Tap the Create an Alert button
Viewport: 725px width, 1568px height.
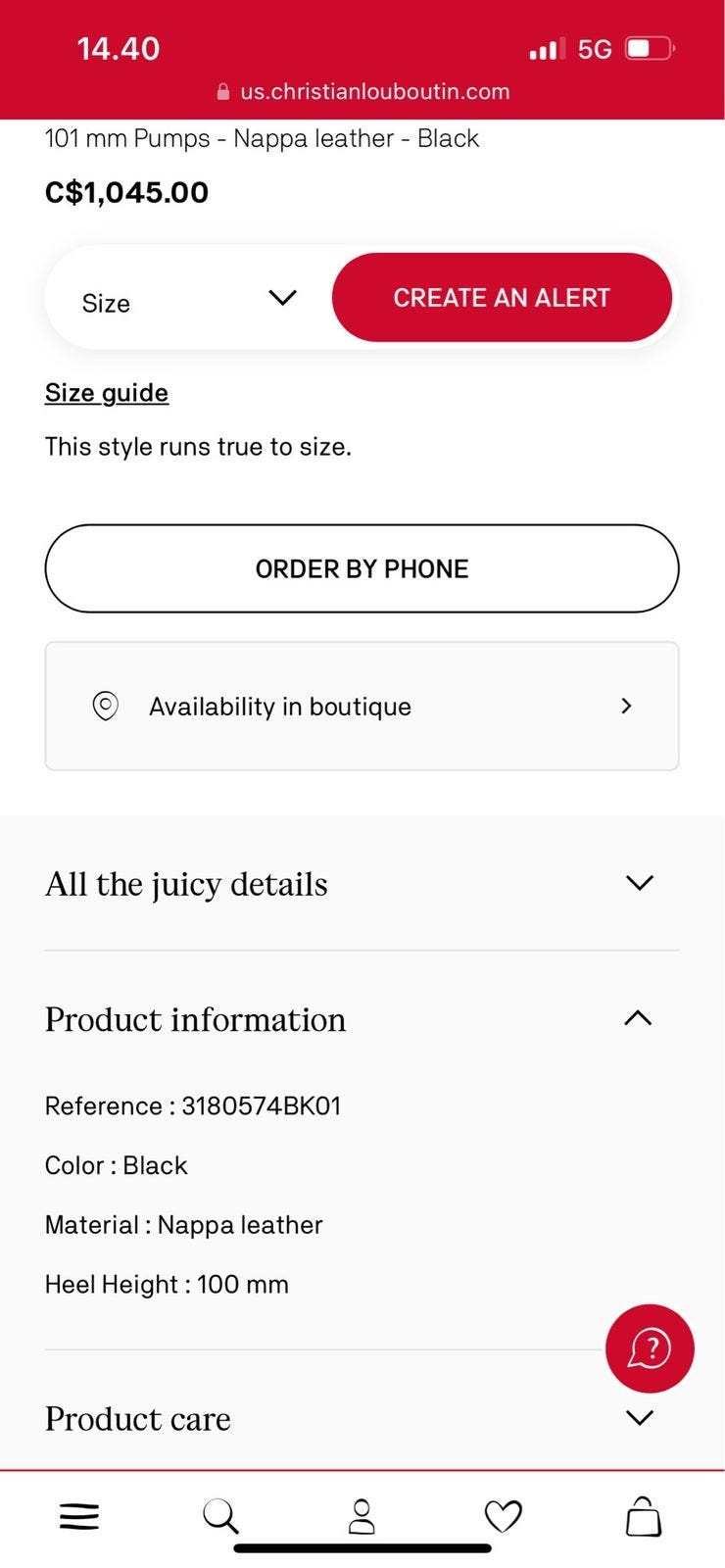pyautogui.click(x=502, y=298)
